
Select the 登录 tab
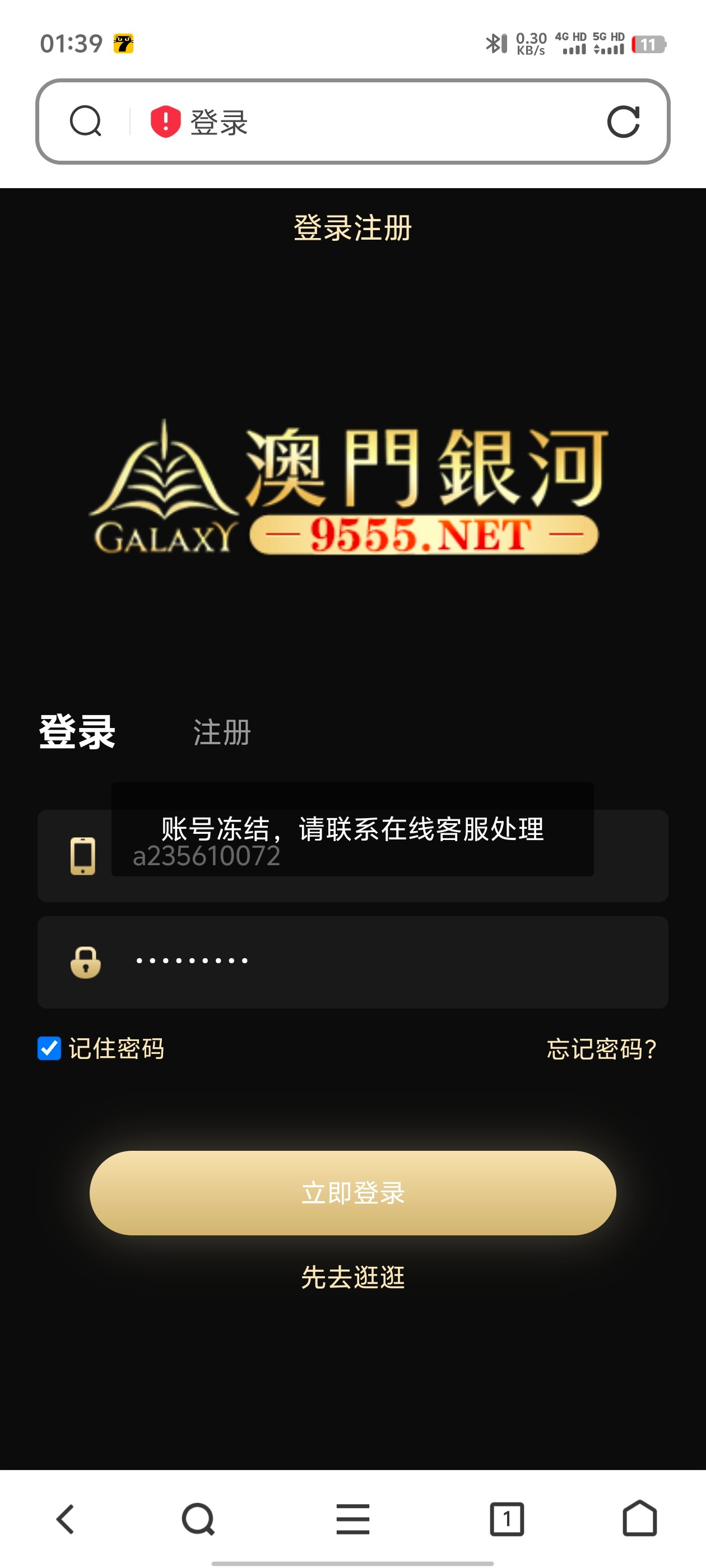(x=77, y=732)
